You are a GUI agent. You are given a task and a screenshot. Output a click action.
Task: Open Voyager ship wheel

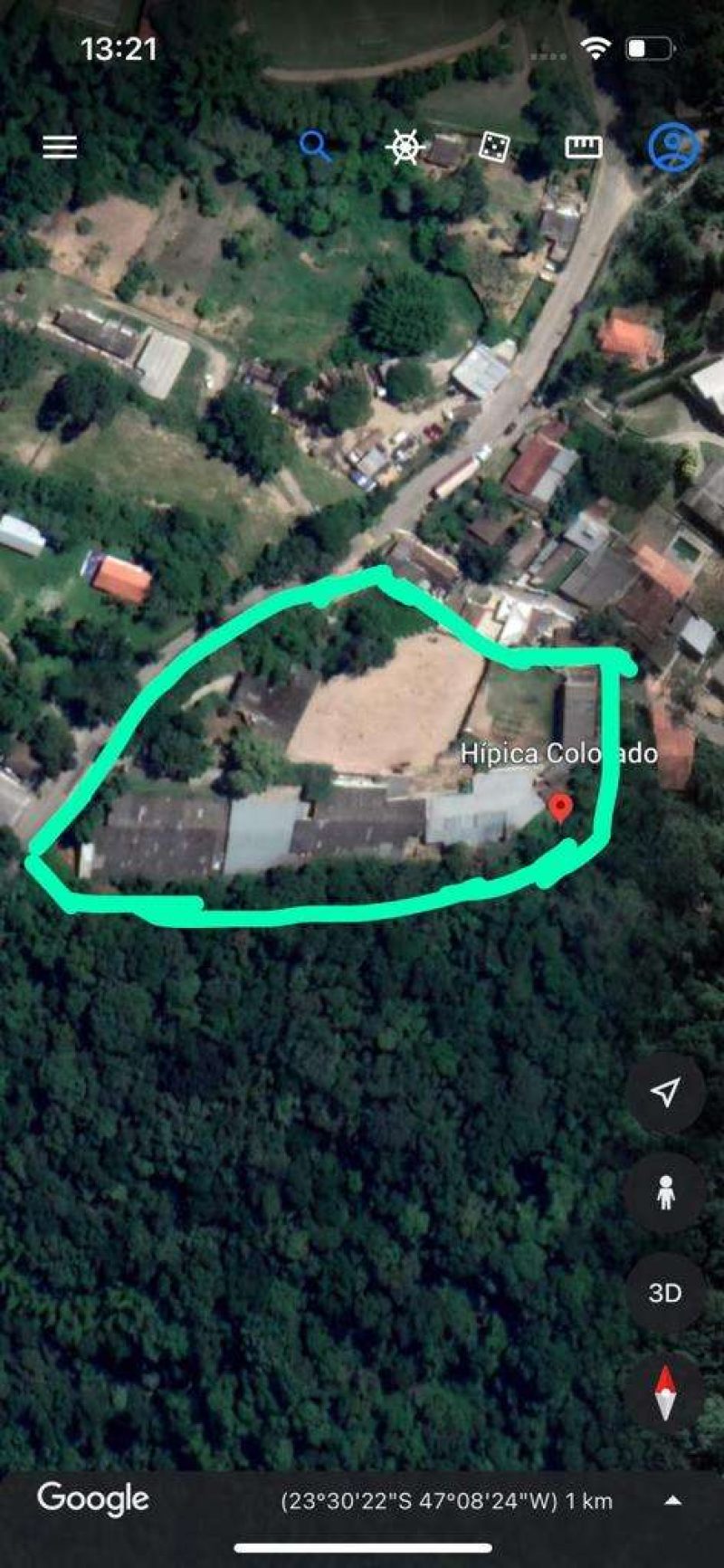[x=405, y=147]
